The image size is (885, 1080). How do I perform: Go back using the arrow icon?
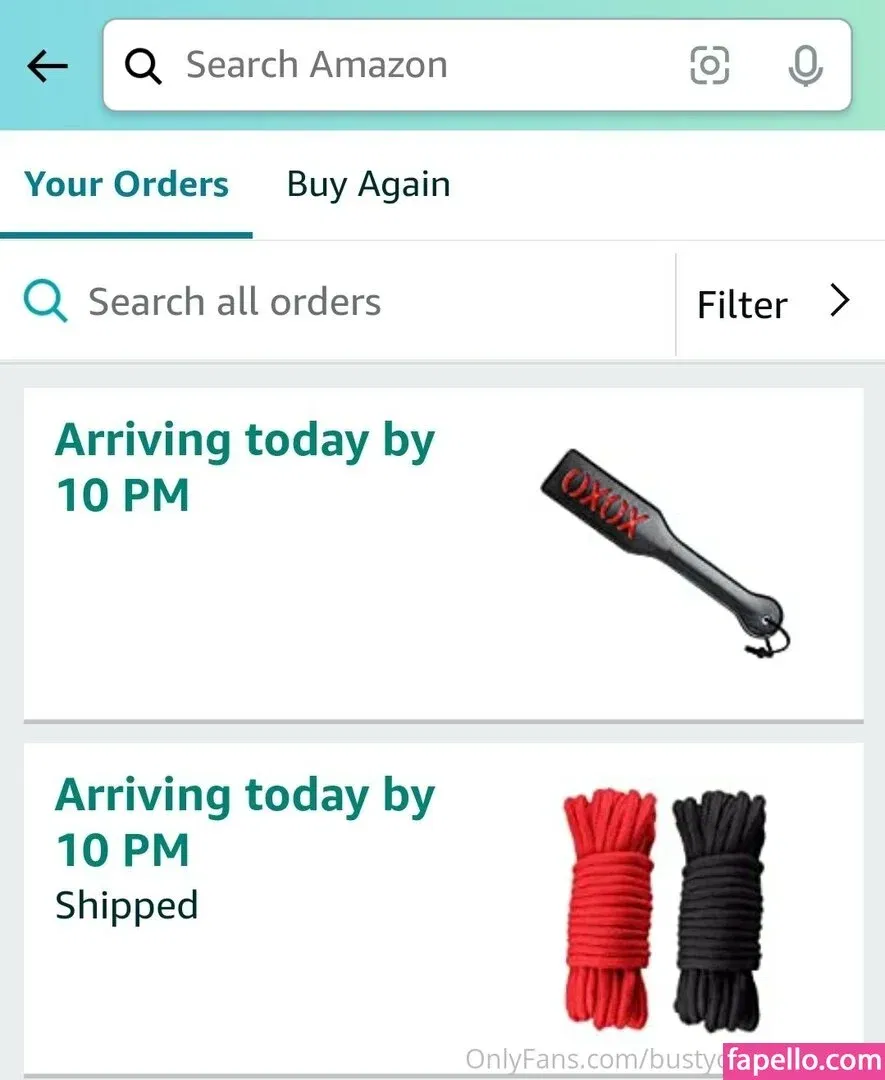point(47,67)
